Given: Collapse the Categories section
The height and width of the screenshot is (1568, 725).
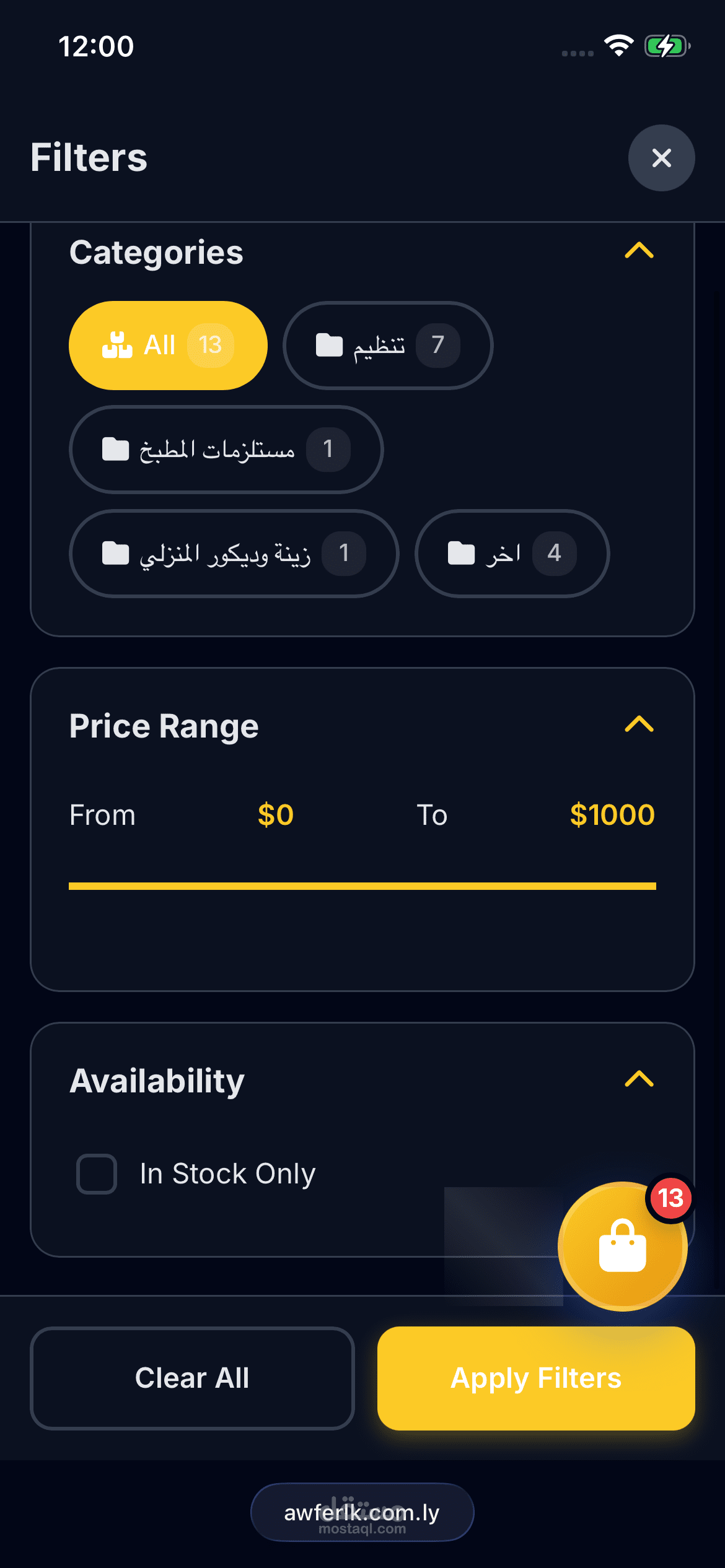Looking at the screenshot, I should pyautogui.click(x=639, y=251).
